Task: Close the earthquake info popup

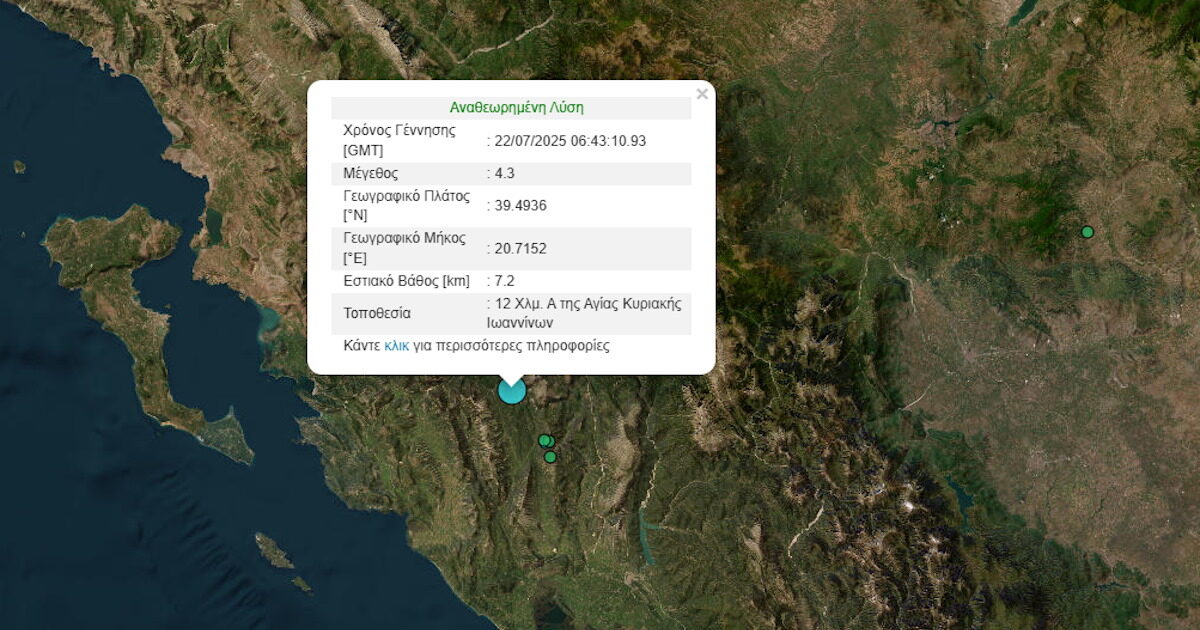Action: [x=702, y=94]
